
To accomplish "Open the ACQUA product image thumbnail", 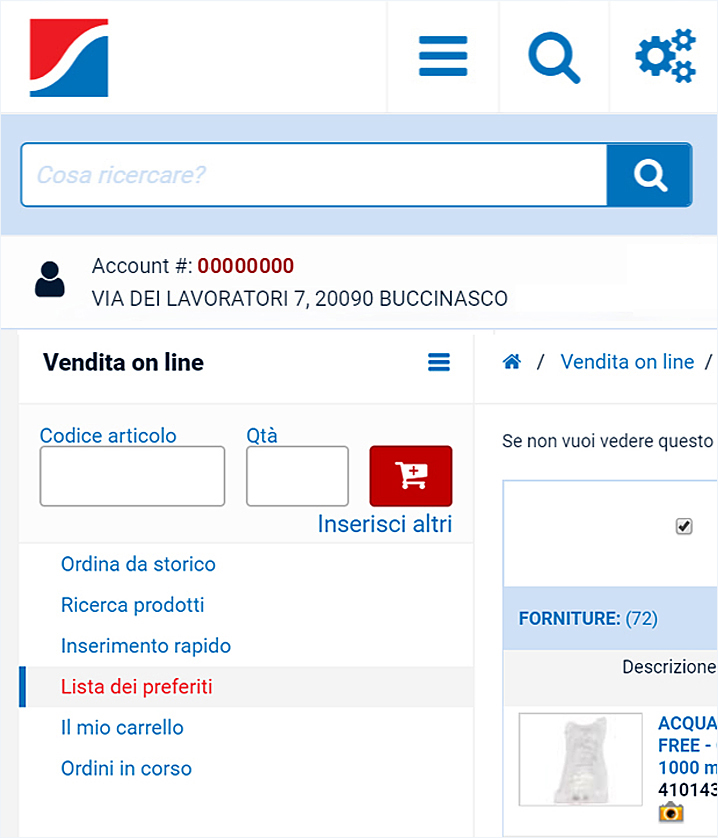I will point(581,759).
